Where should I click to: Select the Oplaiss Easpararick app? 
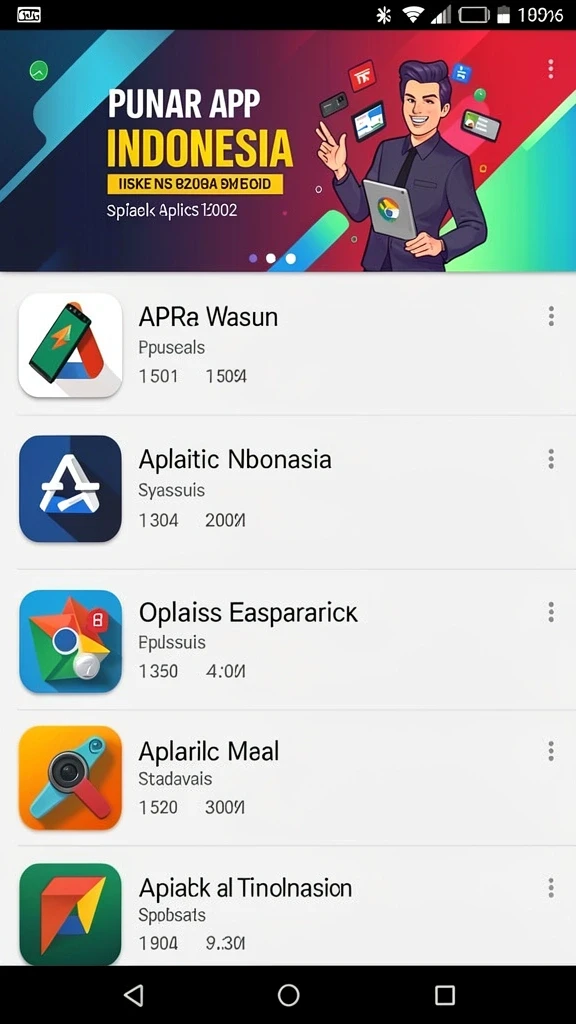(288, 640)
